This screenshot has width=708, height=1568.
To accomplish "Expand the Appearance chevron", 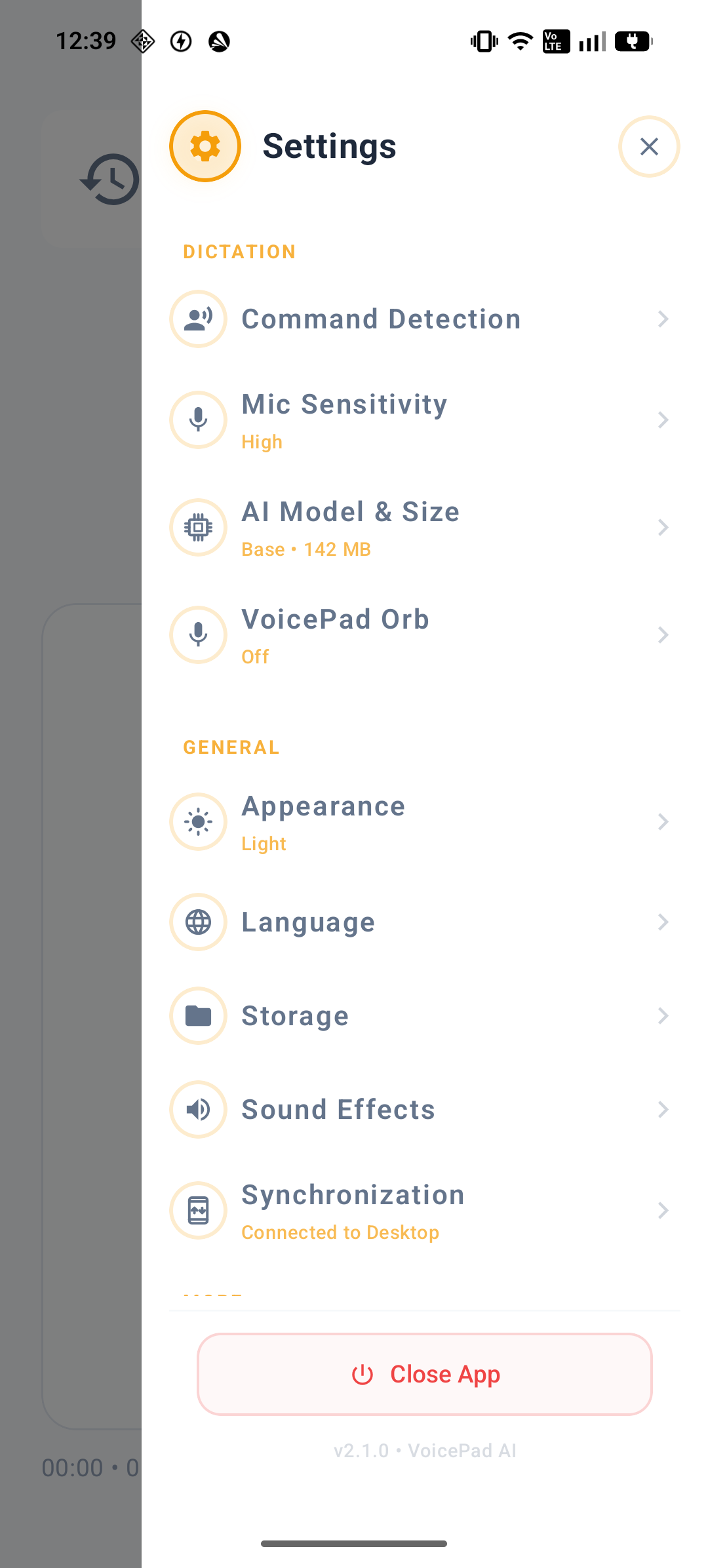I will 663,822.
